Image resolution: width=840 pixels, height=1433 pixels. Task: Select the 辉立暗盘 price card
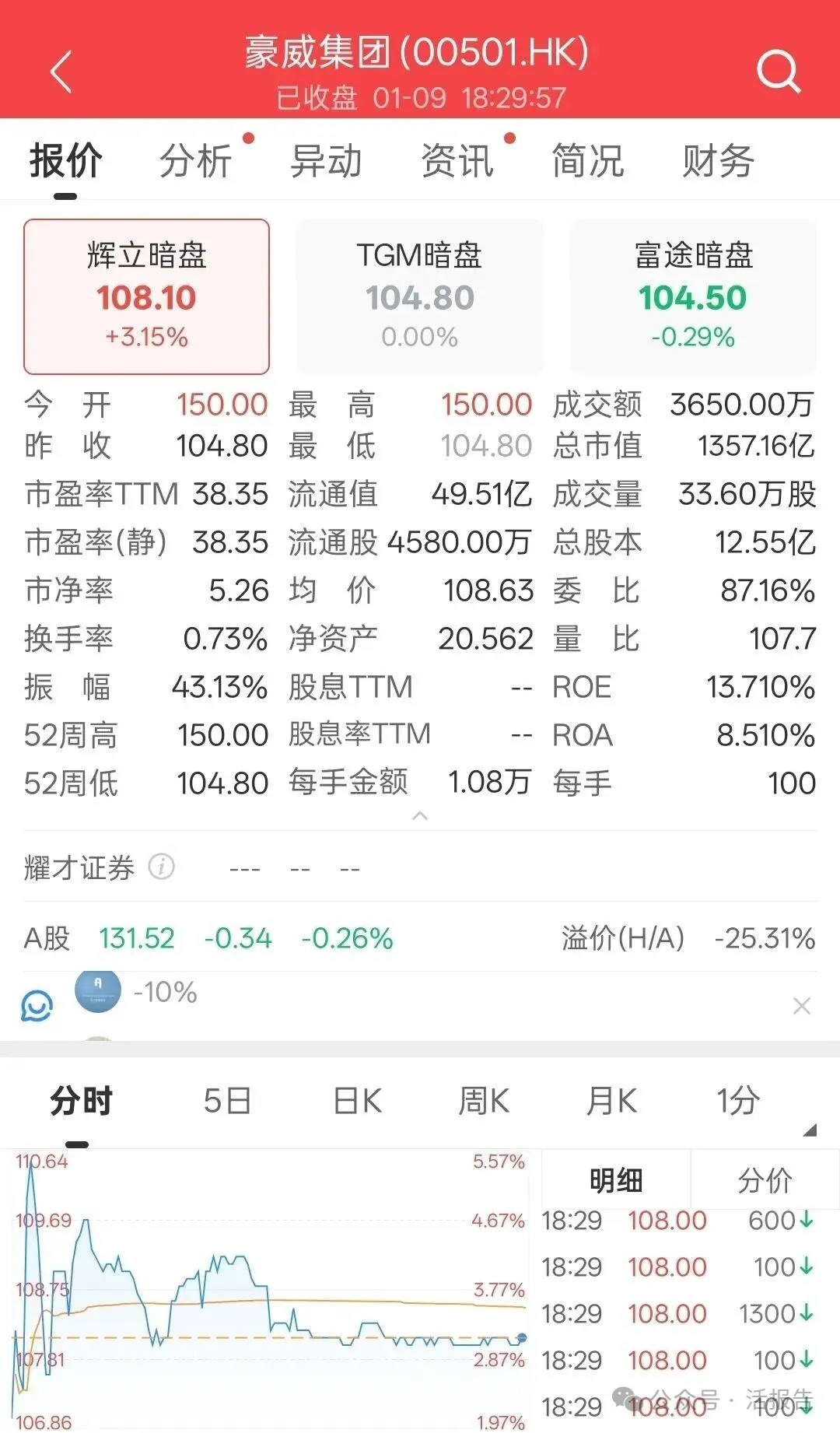pyautogui.click(x=146, y=296)
